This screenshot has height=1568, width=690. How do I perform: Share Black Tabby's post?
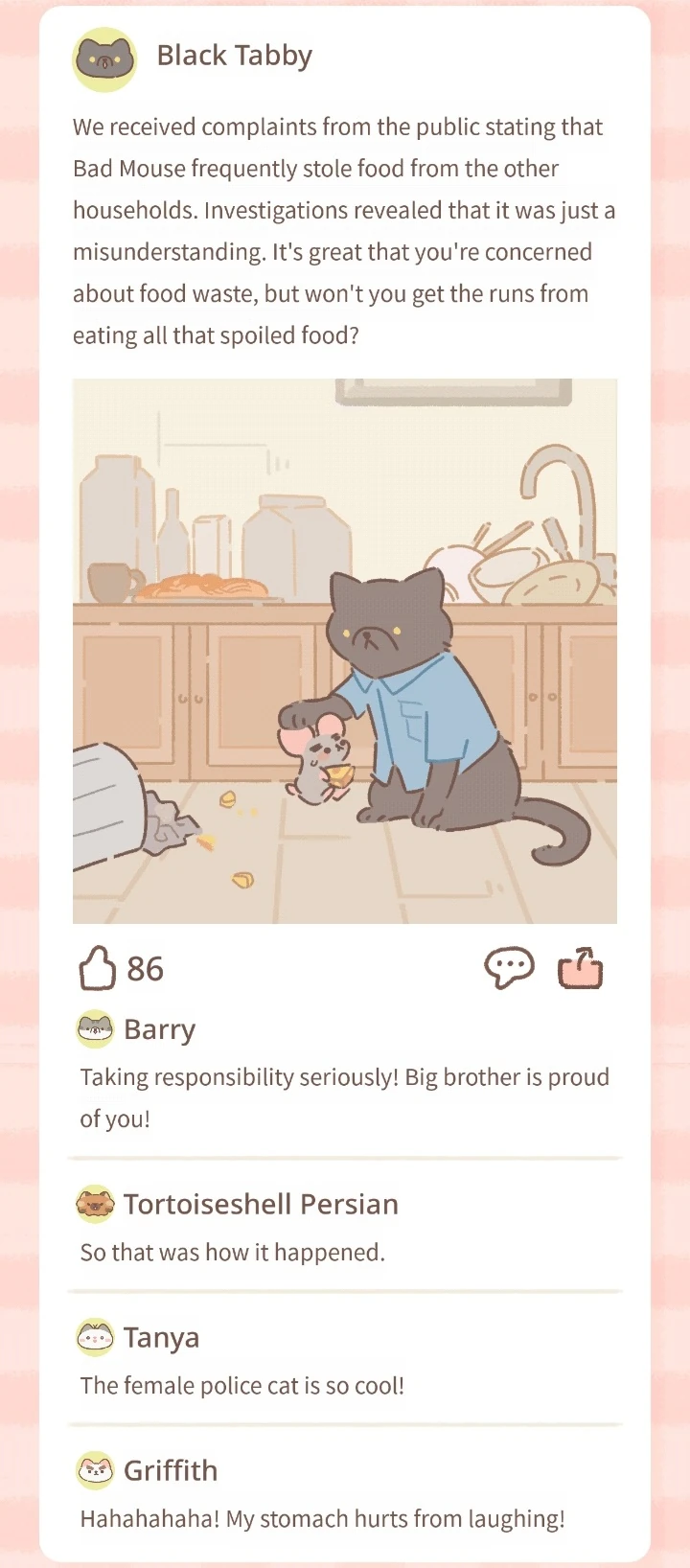(581, 967)
